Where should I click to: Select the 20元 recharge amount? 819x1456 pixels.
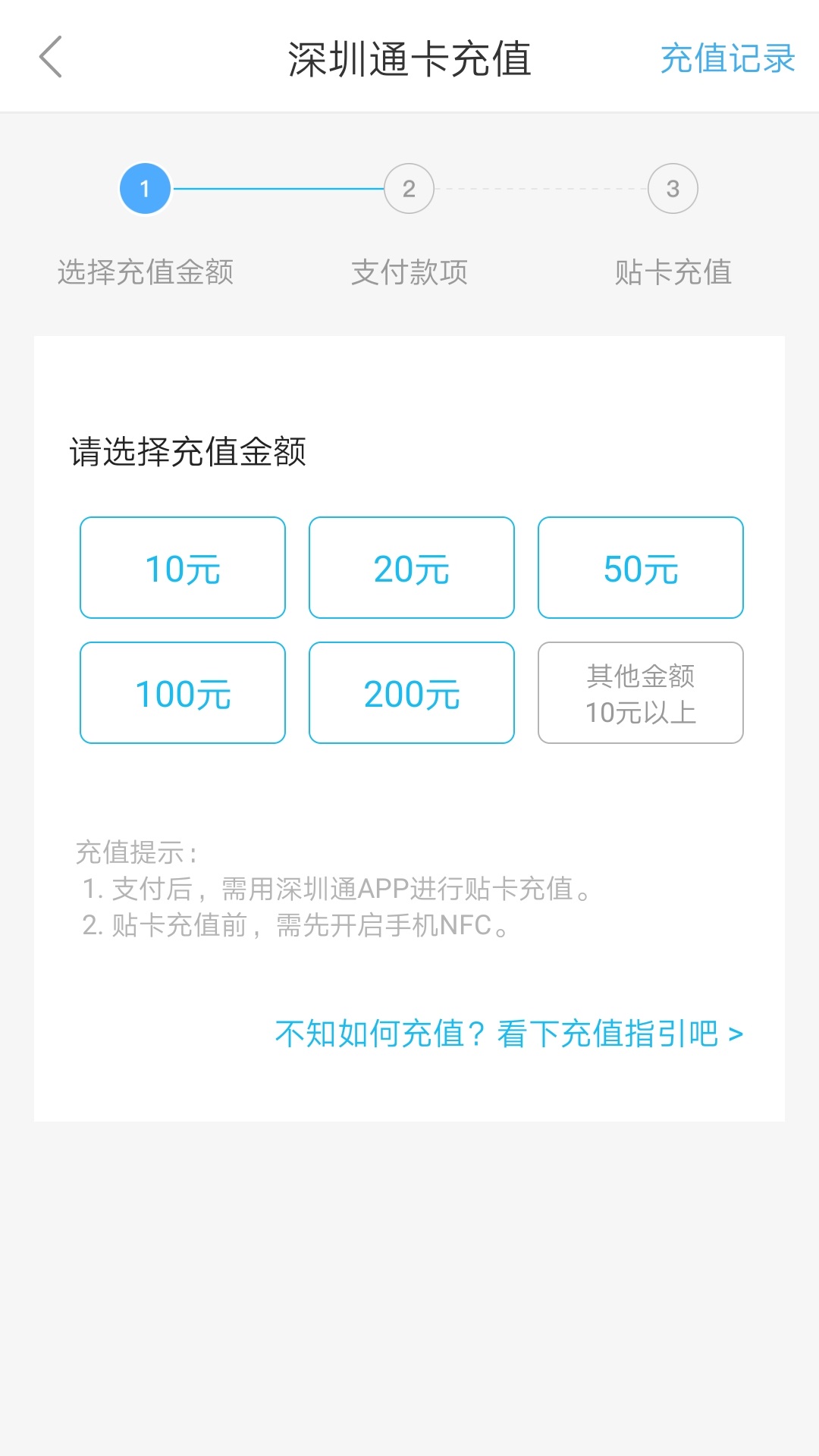[x=411, y=567]
